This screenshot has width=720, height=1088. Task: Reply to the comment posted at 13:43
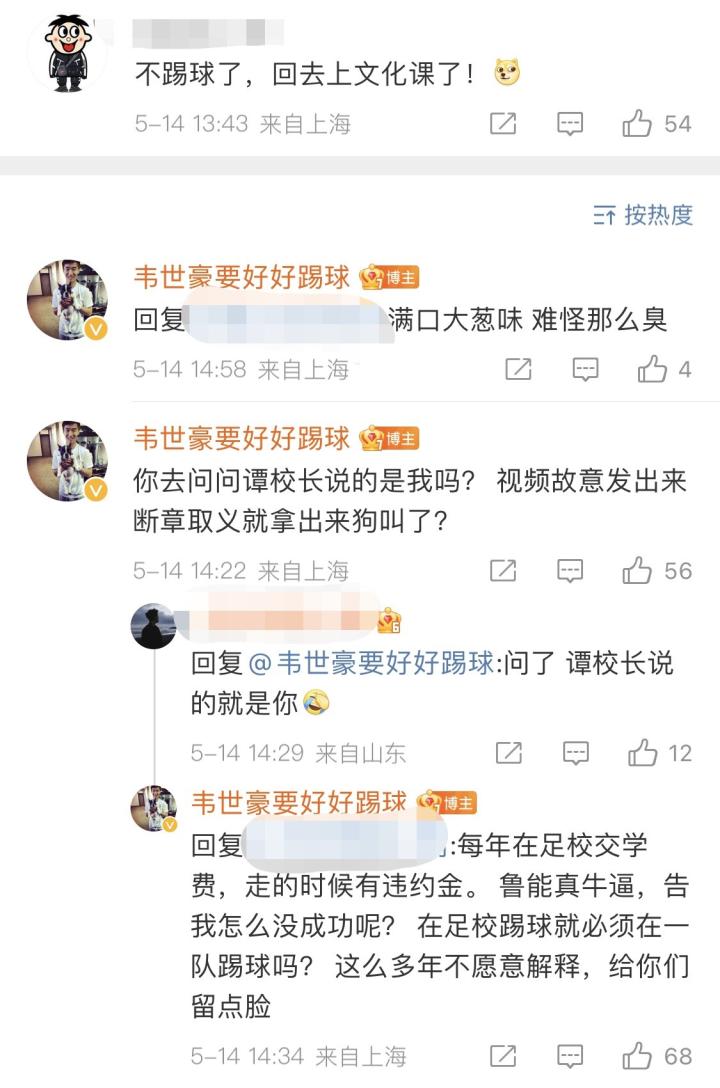point(570,124)
